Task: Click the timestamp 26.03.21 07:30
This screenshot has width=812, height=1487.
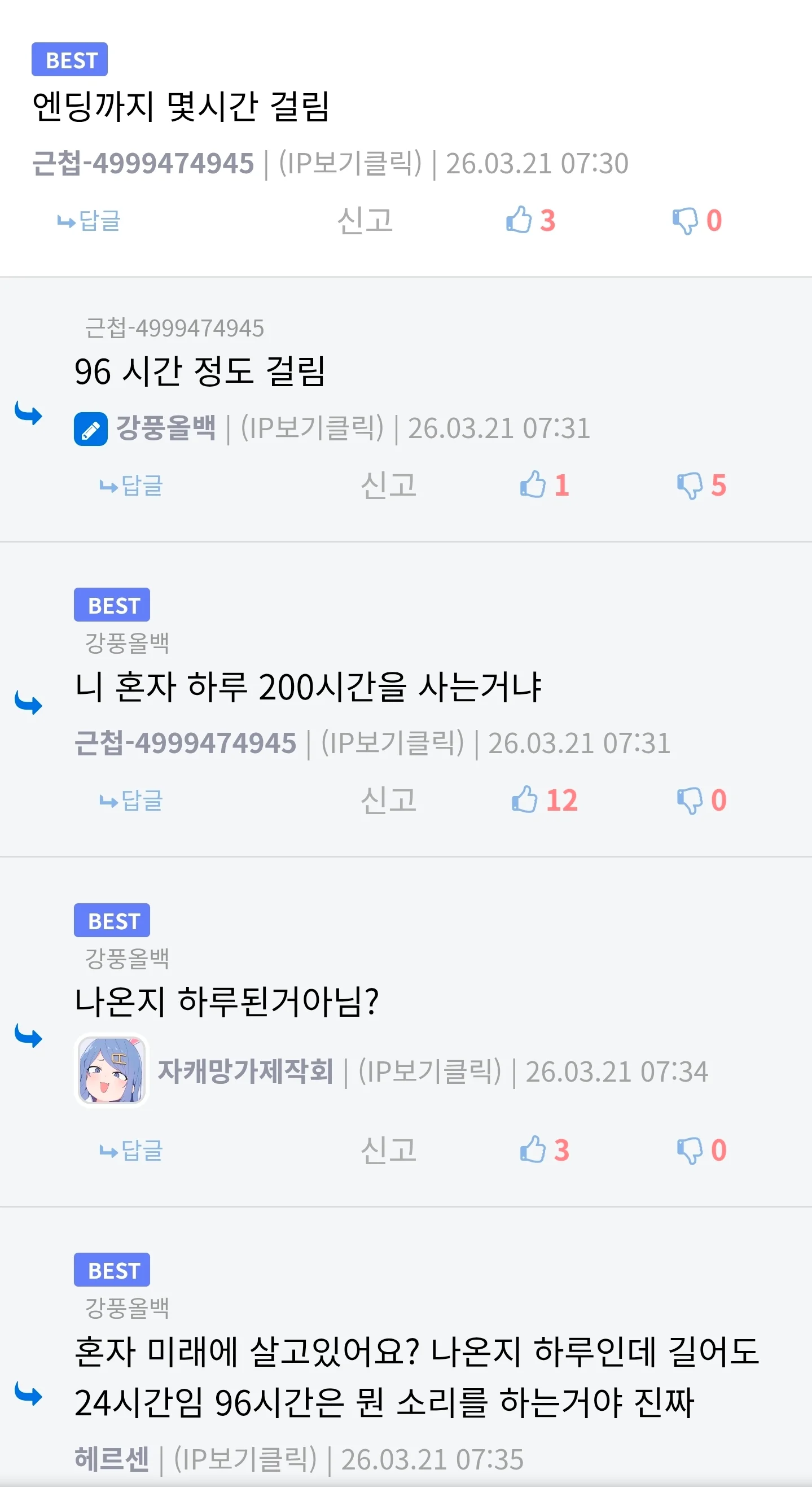Action: 538,163
